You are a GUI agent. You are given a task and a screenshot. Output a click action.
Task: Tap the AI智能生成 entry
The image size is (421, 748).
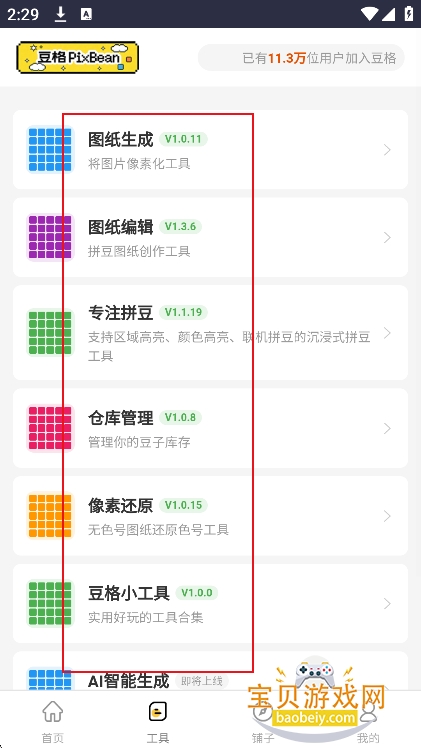(x=210, y=672)
